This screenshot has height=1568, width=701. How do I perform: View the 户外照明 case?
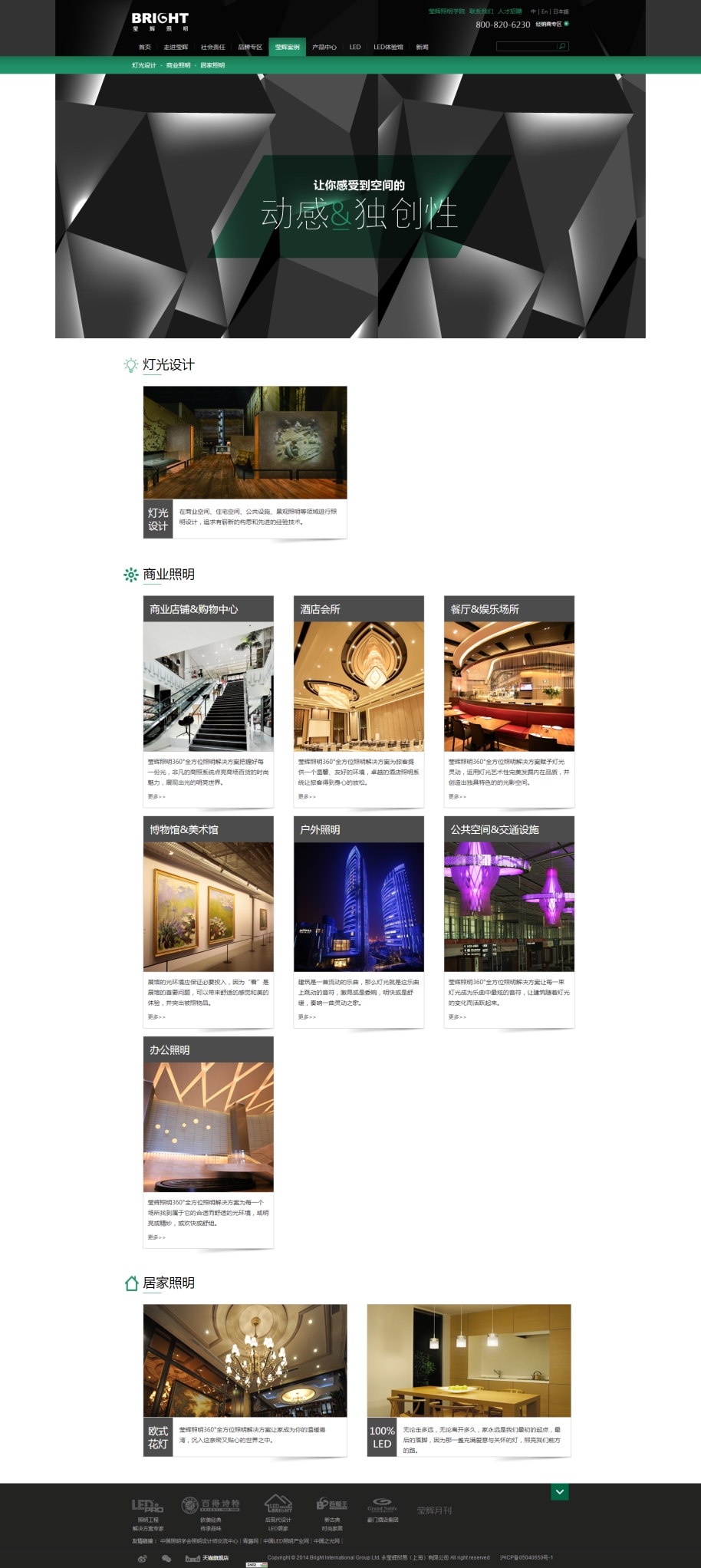coord(358,906)
